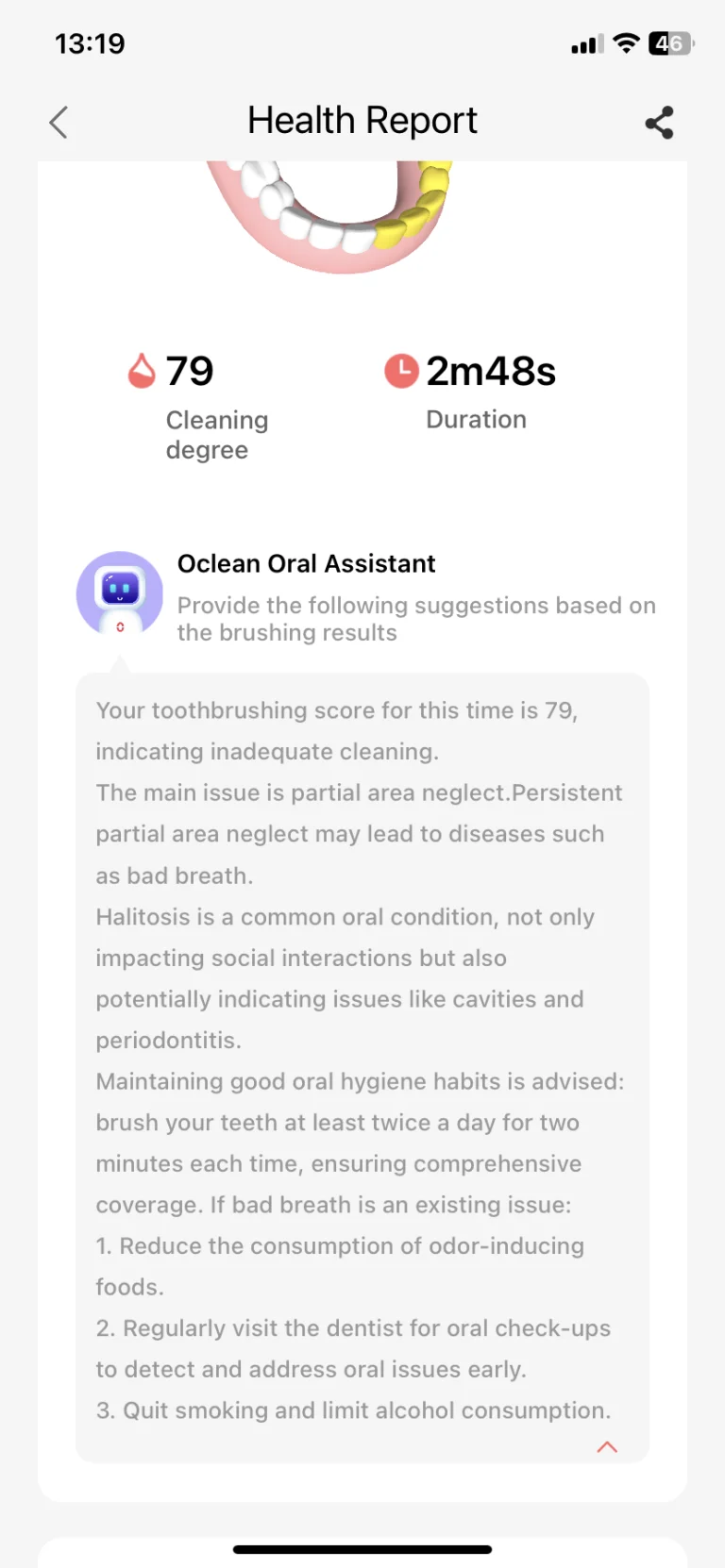Select the Health Report title
Image resolution: width=725 pixels, height=1568 pixels.
[x=362, y=120]
